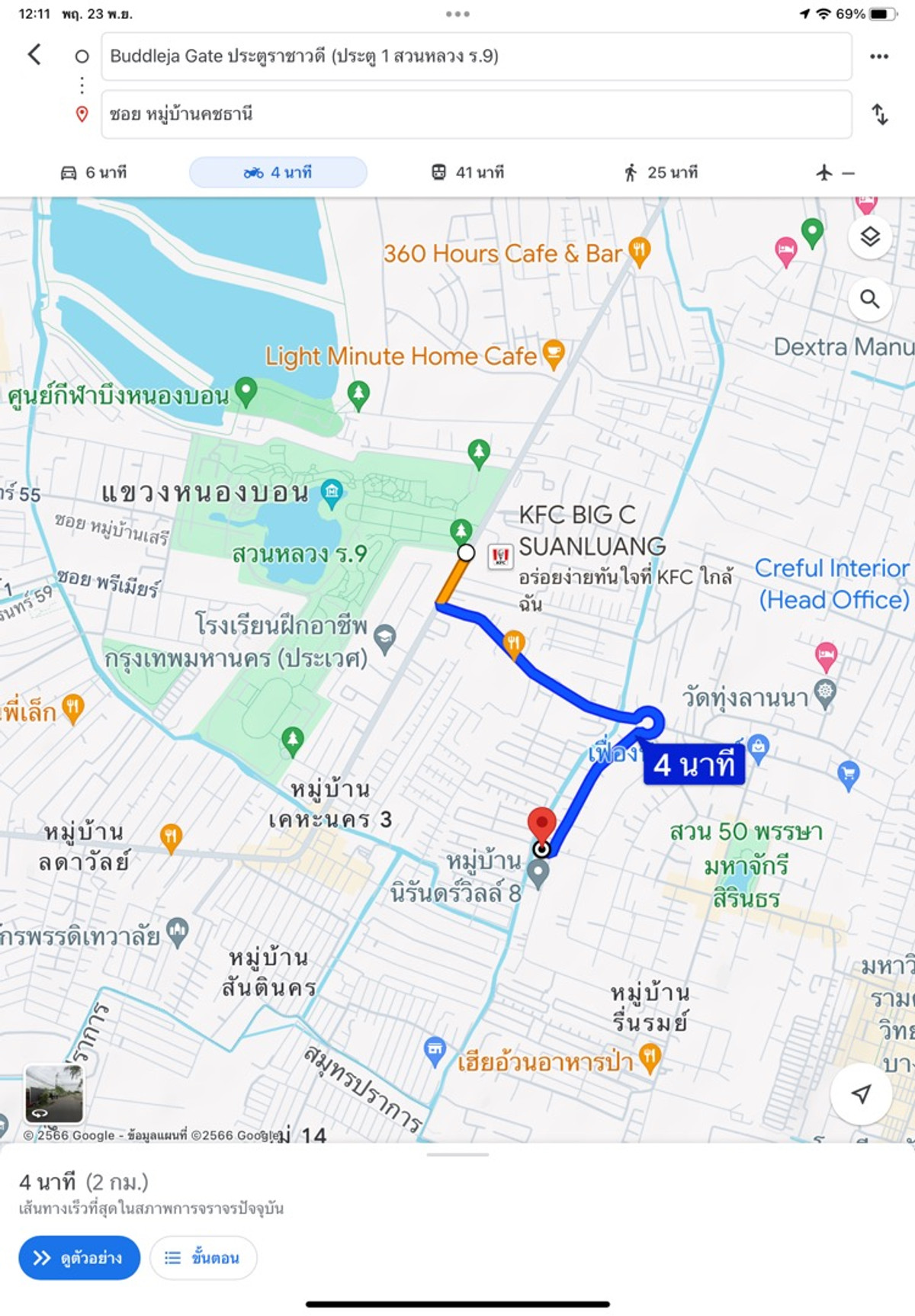Open KFC BIG C SUANLUANG place marker
The width and height of the screenshot is (915, 1316).
[x=500, y=557]
